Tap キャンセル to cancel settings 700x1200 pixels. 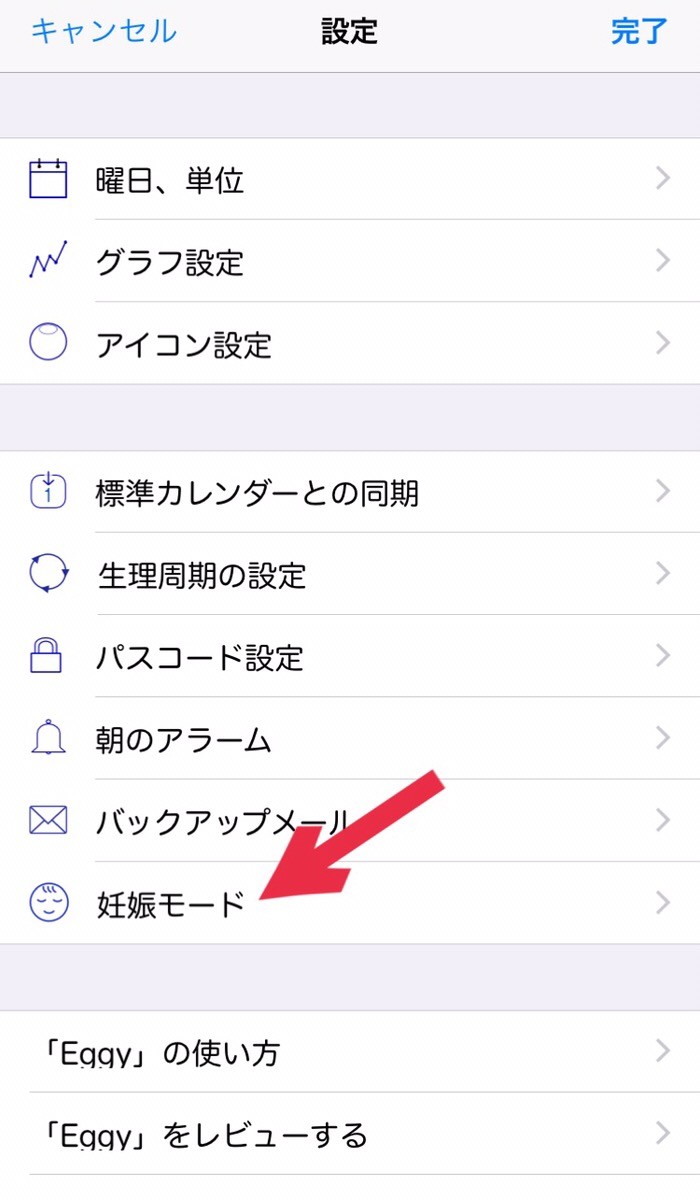pos(103,31)
